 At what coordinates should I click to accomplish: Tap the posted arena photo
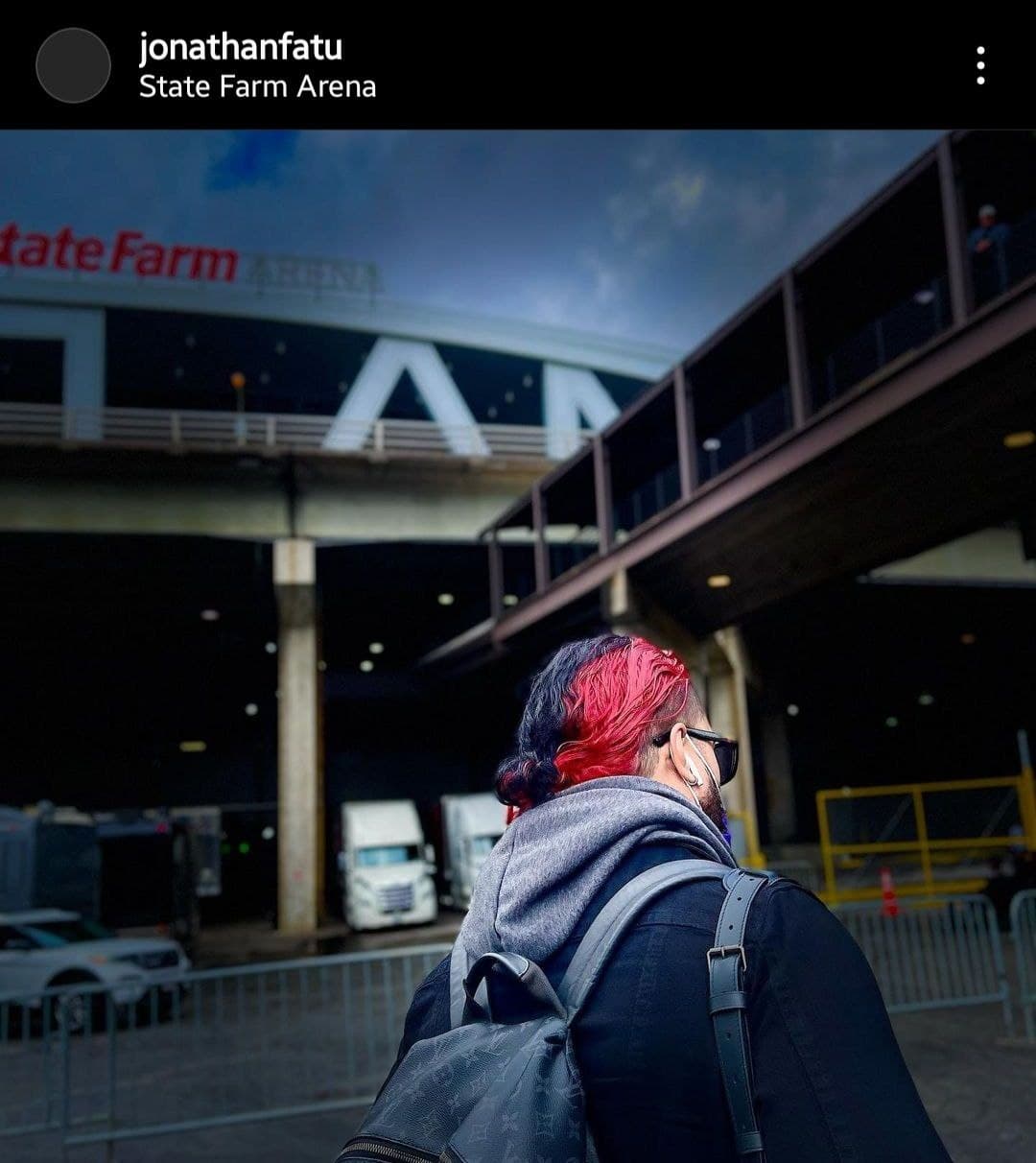coord(518,645)
